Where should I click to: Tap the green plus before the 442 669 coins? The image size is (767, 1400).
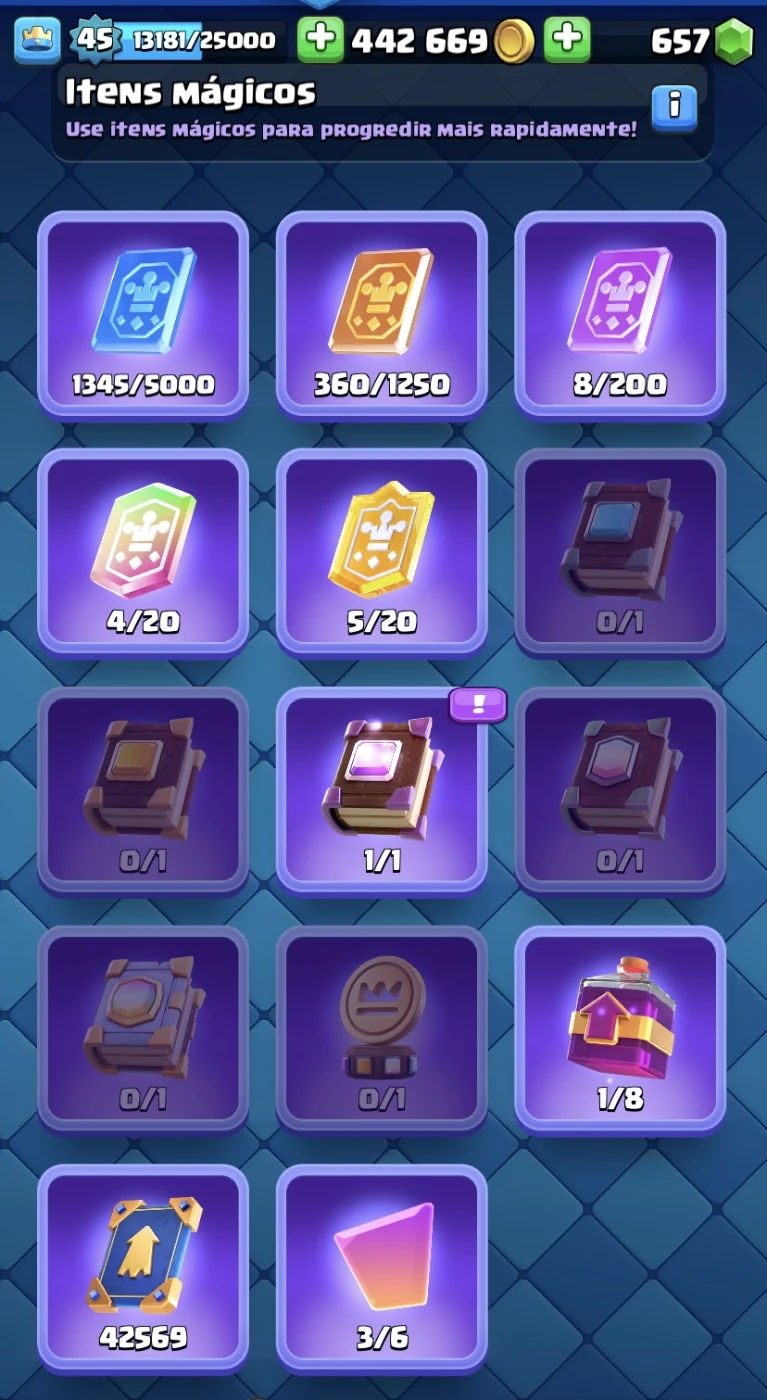click(321, 39)
